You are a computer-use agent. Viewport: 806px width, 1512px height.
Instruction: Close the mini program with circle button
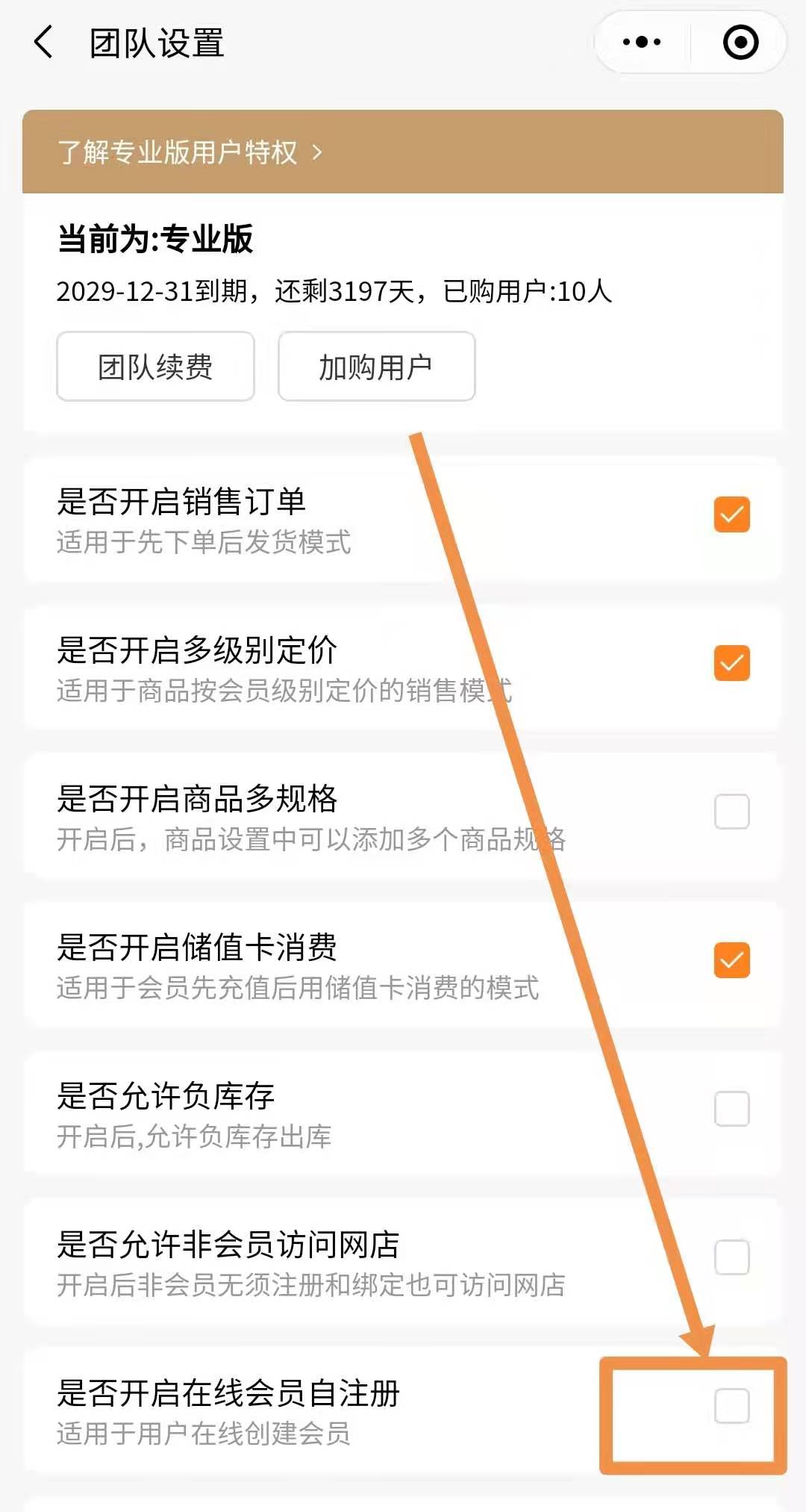tap(740, 43)
